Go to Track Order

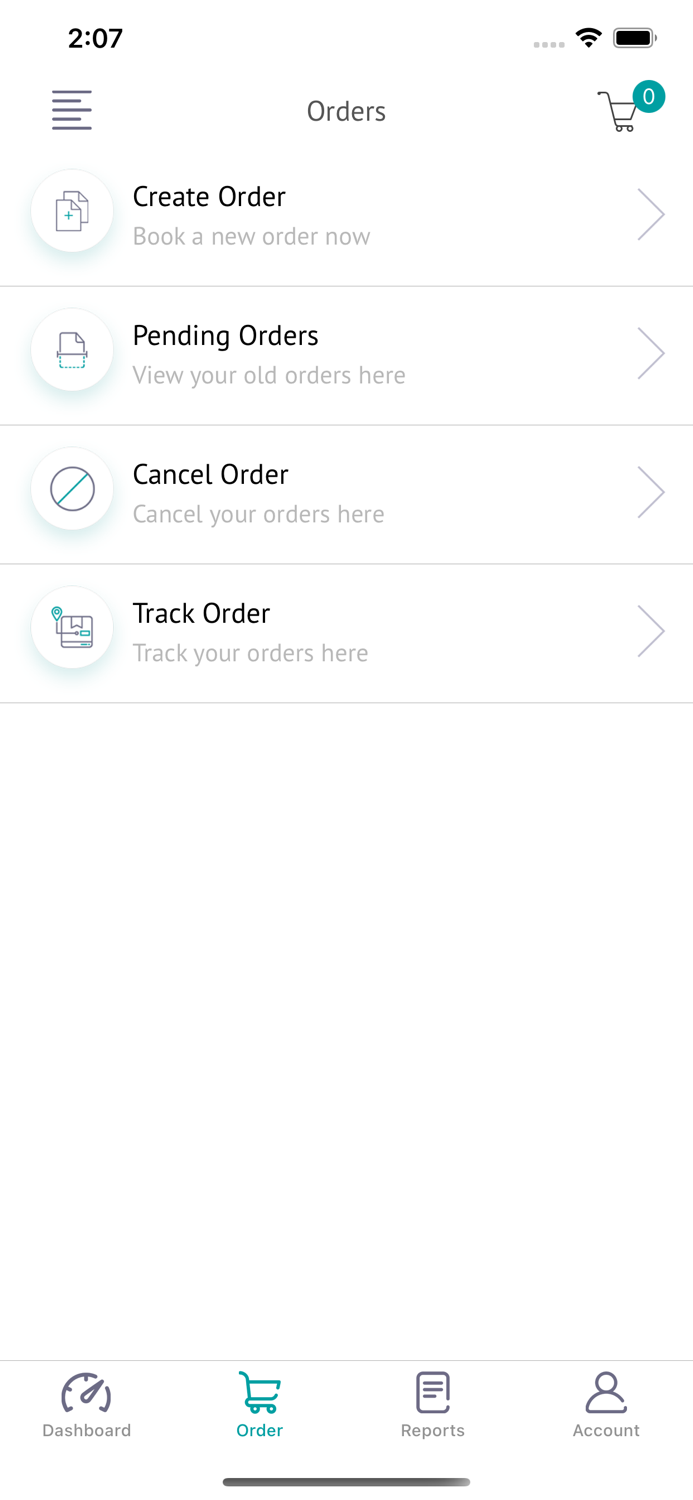click(346, 633)
